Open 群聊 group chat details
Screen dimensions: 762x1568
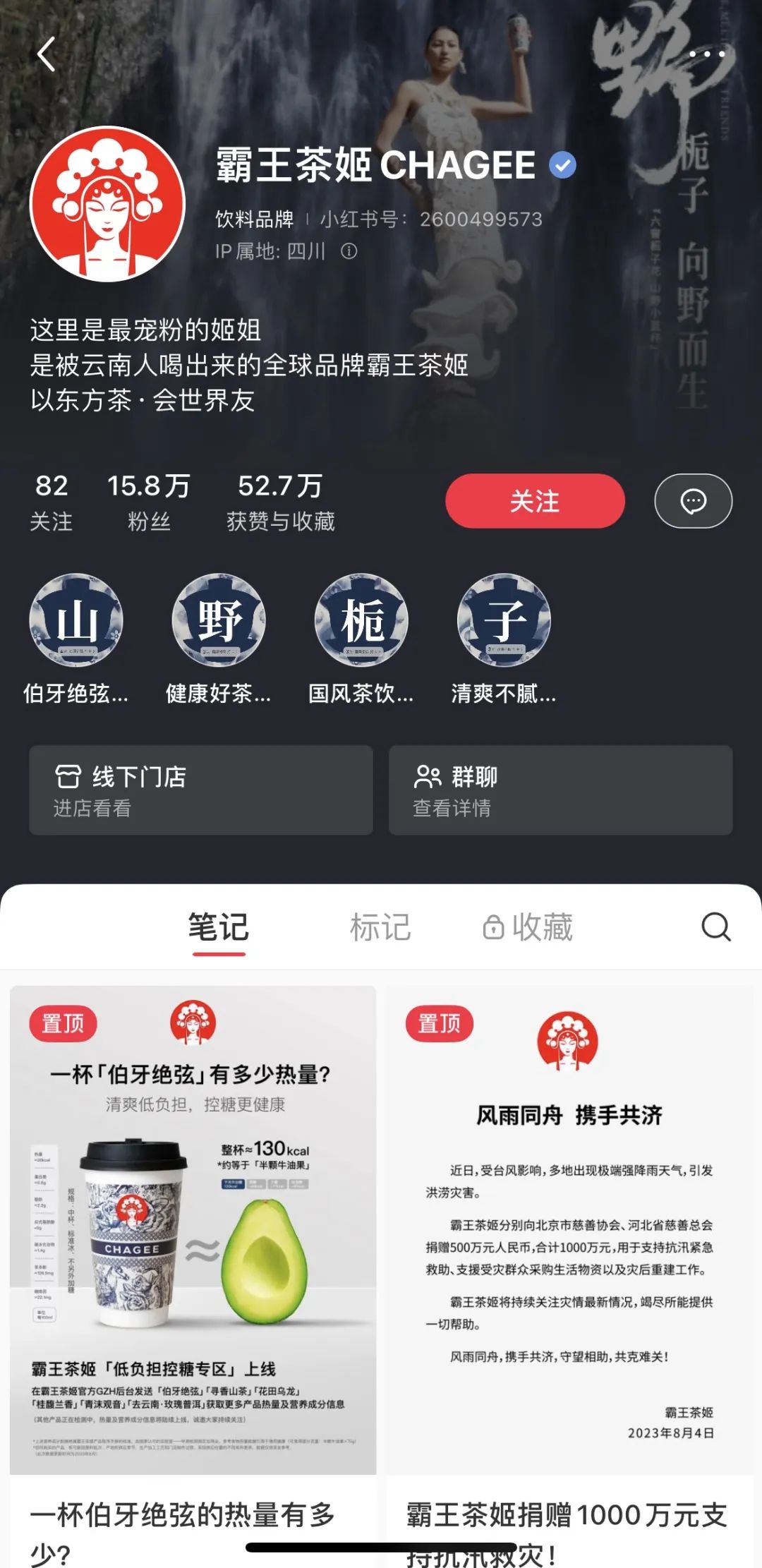coord(560,790)
